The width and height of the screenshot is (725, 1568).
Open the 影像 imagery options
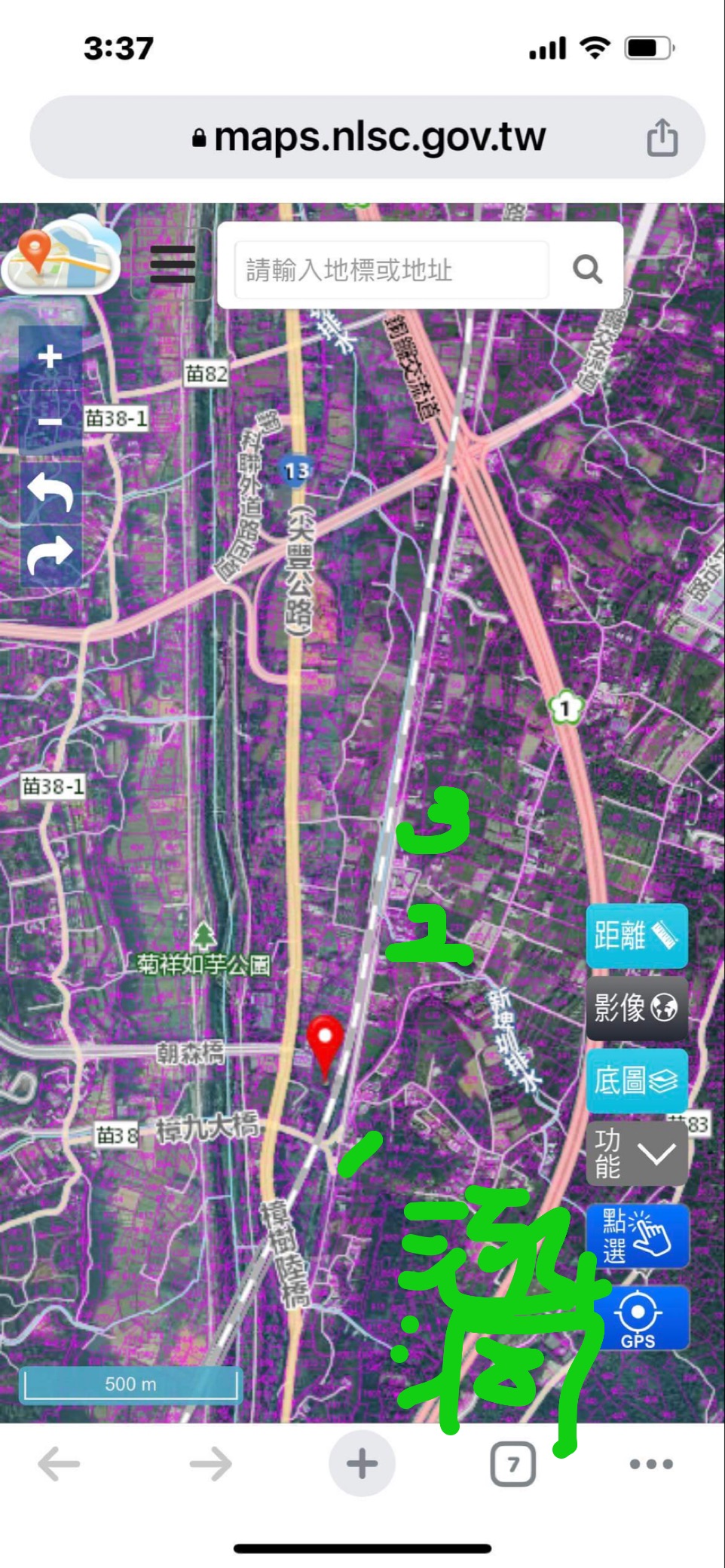click(637, 1008)
